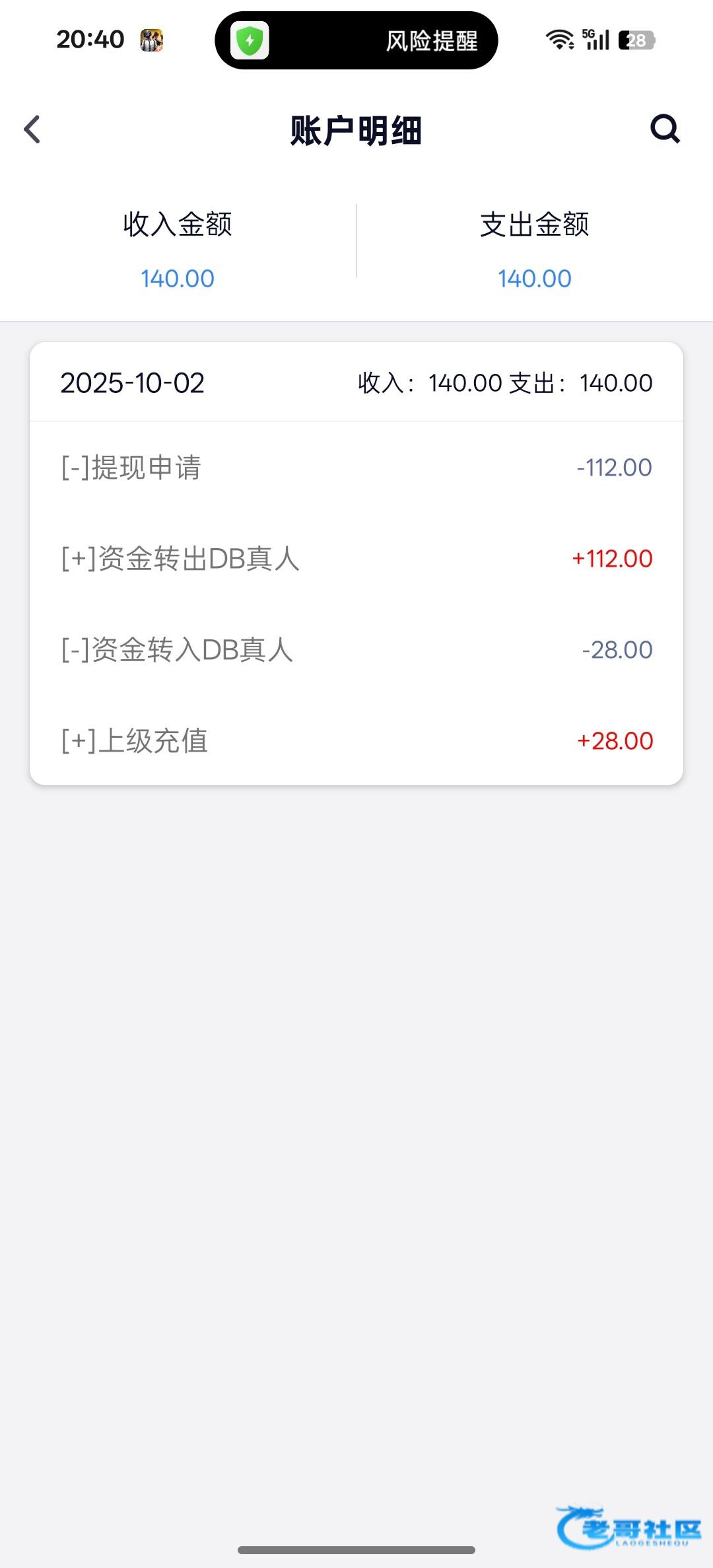Open the 风险提醒 risk alert pill
Image resolution: width=713 pixels, height=1568 pixels.
coord(356,41)
